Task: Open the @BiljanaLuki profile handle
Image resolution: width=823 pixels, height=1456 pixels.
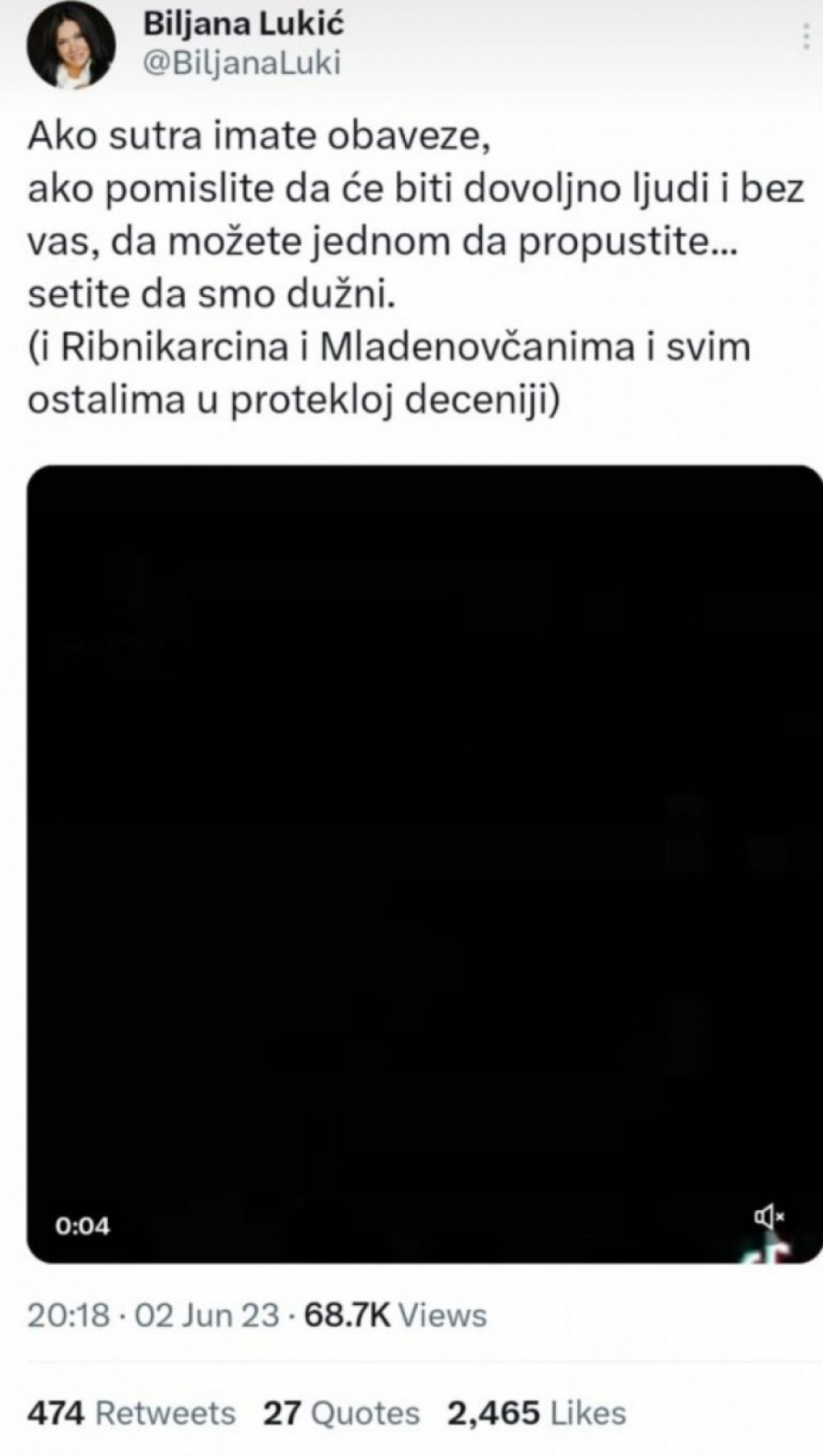Action: click(x=242, y=62)
